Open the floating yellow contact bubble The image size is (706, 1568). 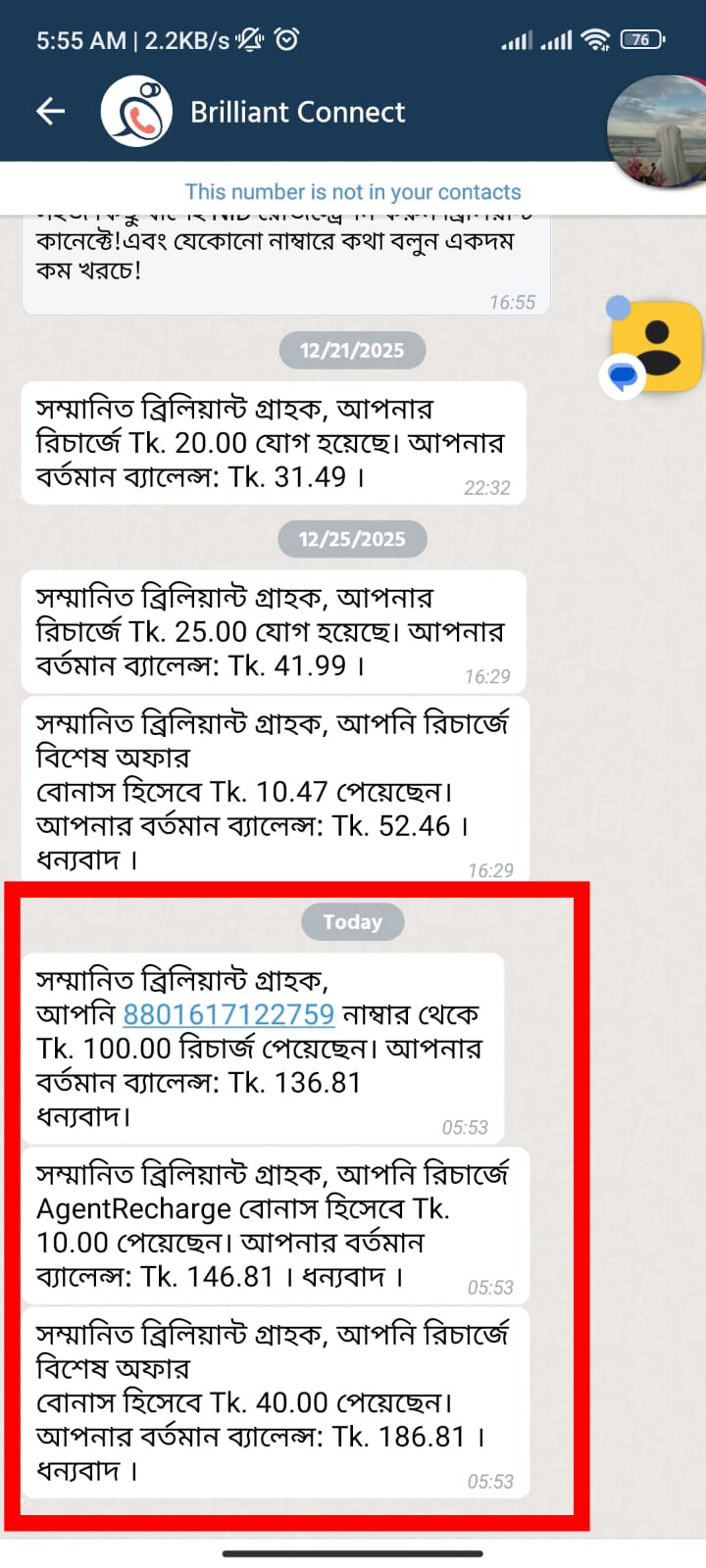(656, 347)
